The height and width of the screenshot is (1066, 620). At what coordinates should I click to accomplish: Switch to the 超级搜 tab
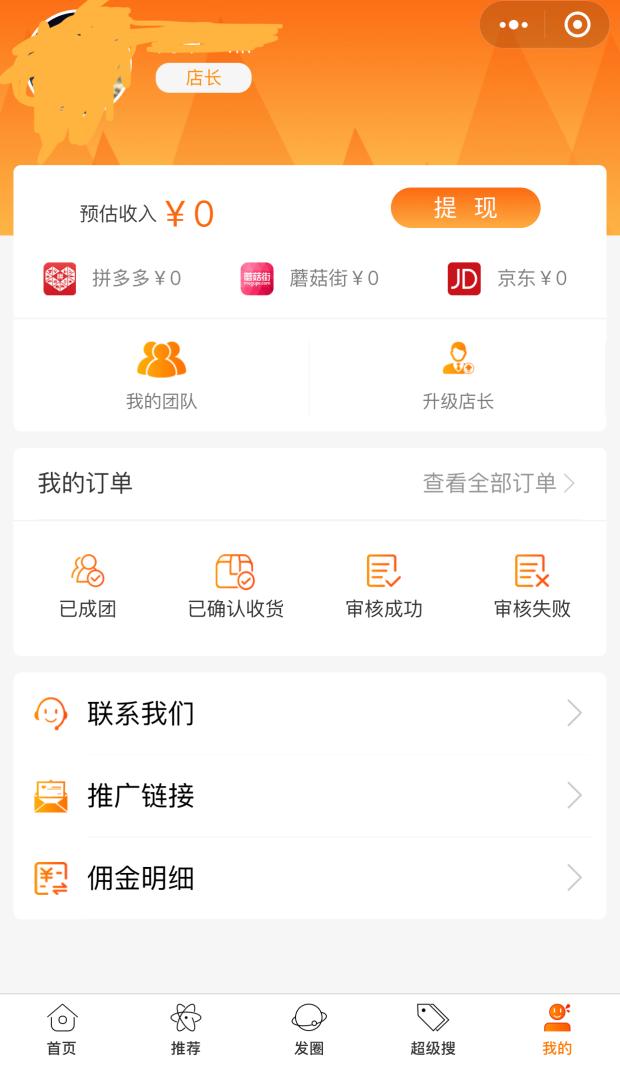(x=433, y=1029)
